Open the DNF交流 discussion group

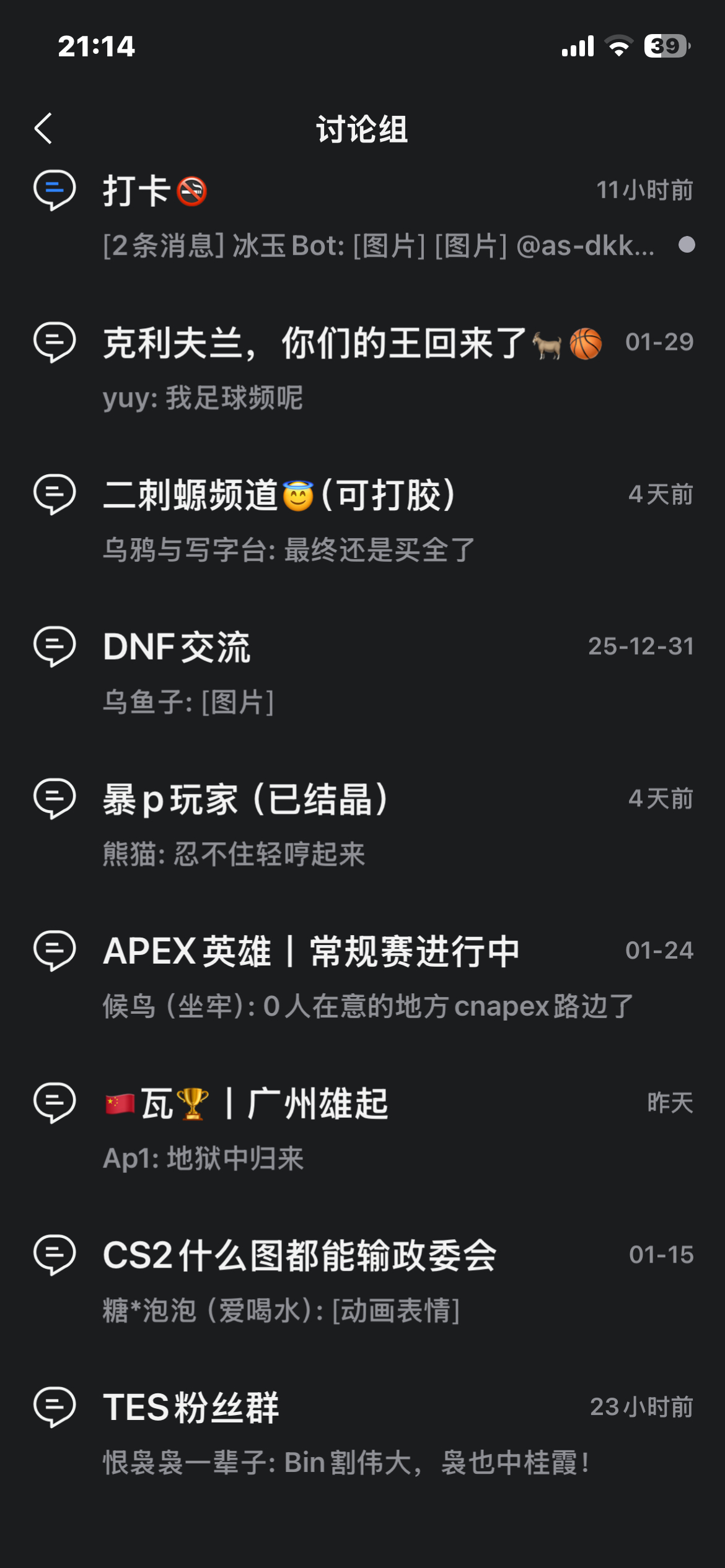362,674
